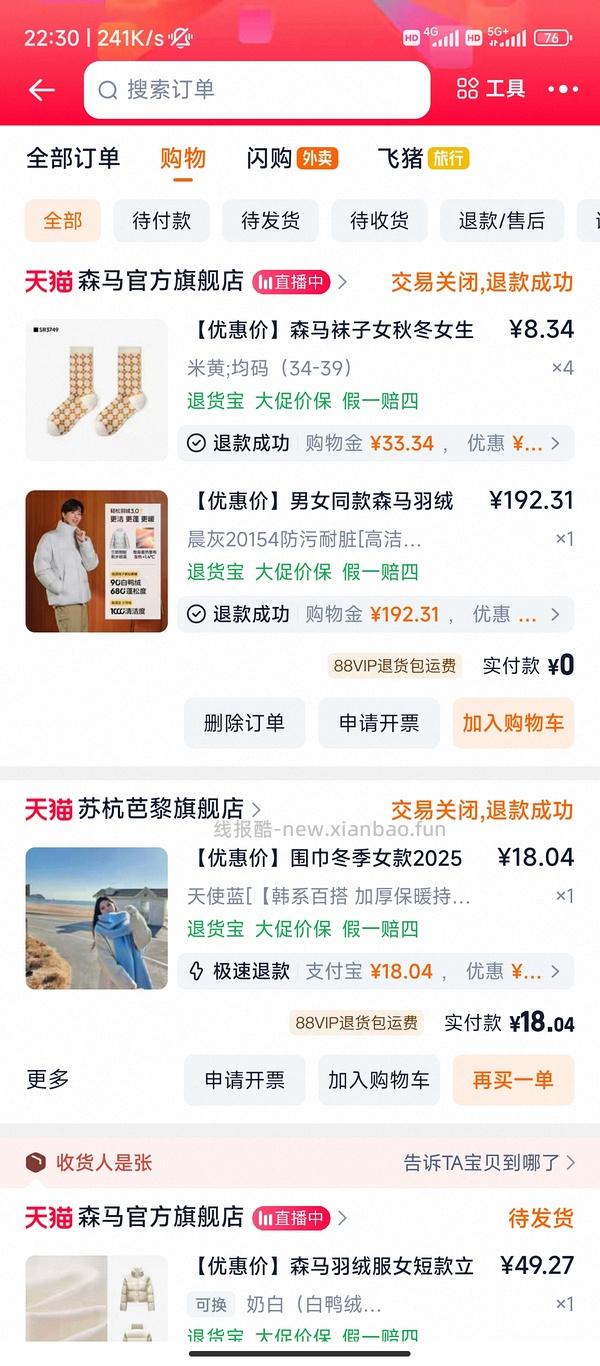600x1366 pixels.
Task: Filter orders by 待收货
Action: pyautogui.click(x=379, y=221)
